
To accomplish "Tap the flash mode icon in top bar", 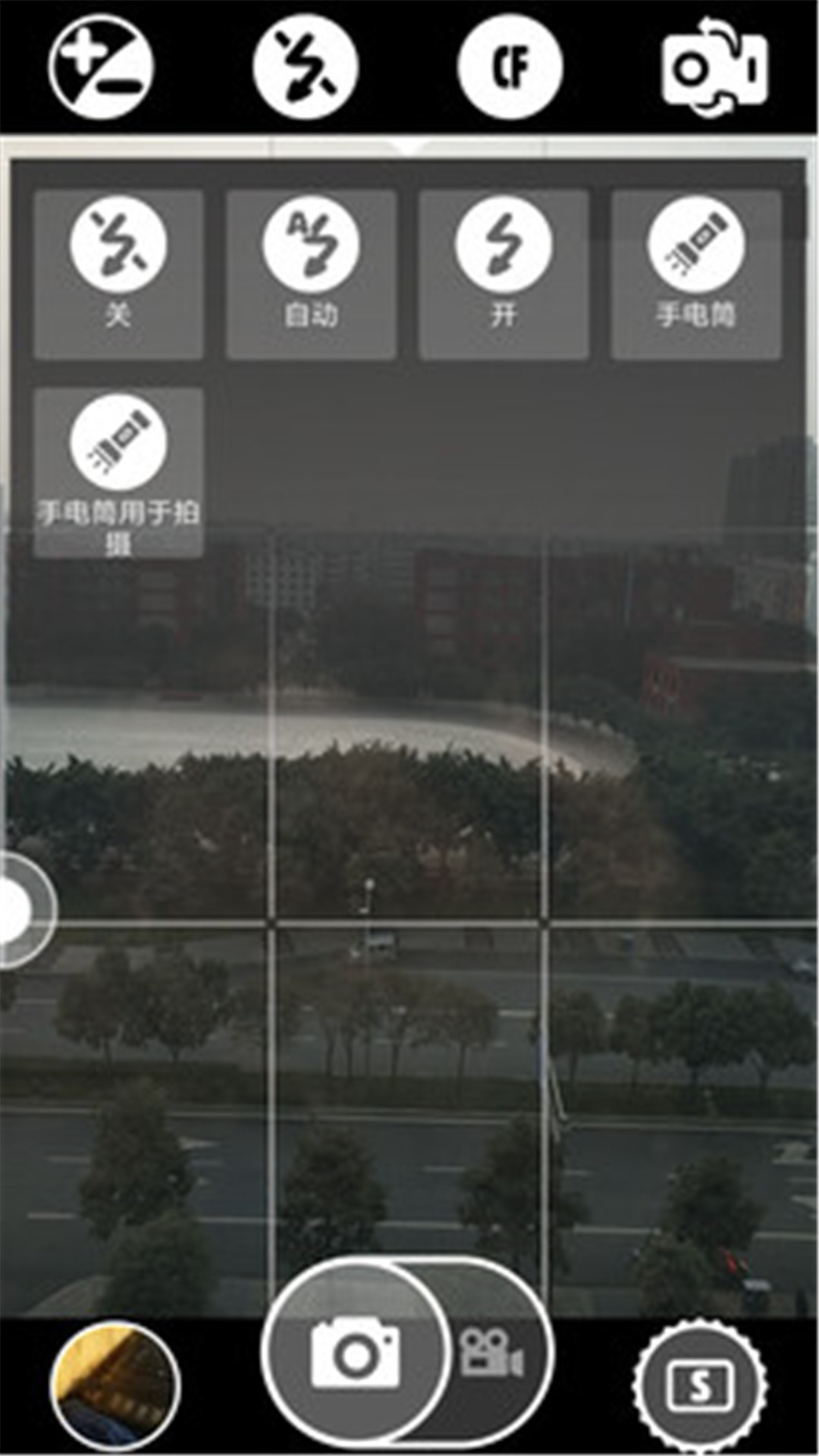I will coord(305,67).
